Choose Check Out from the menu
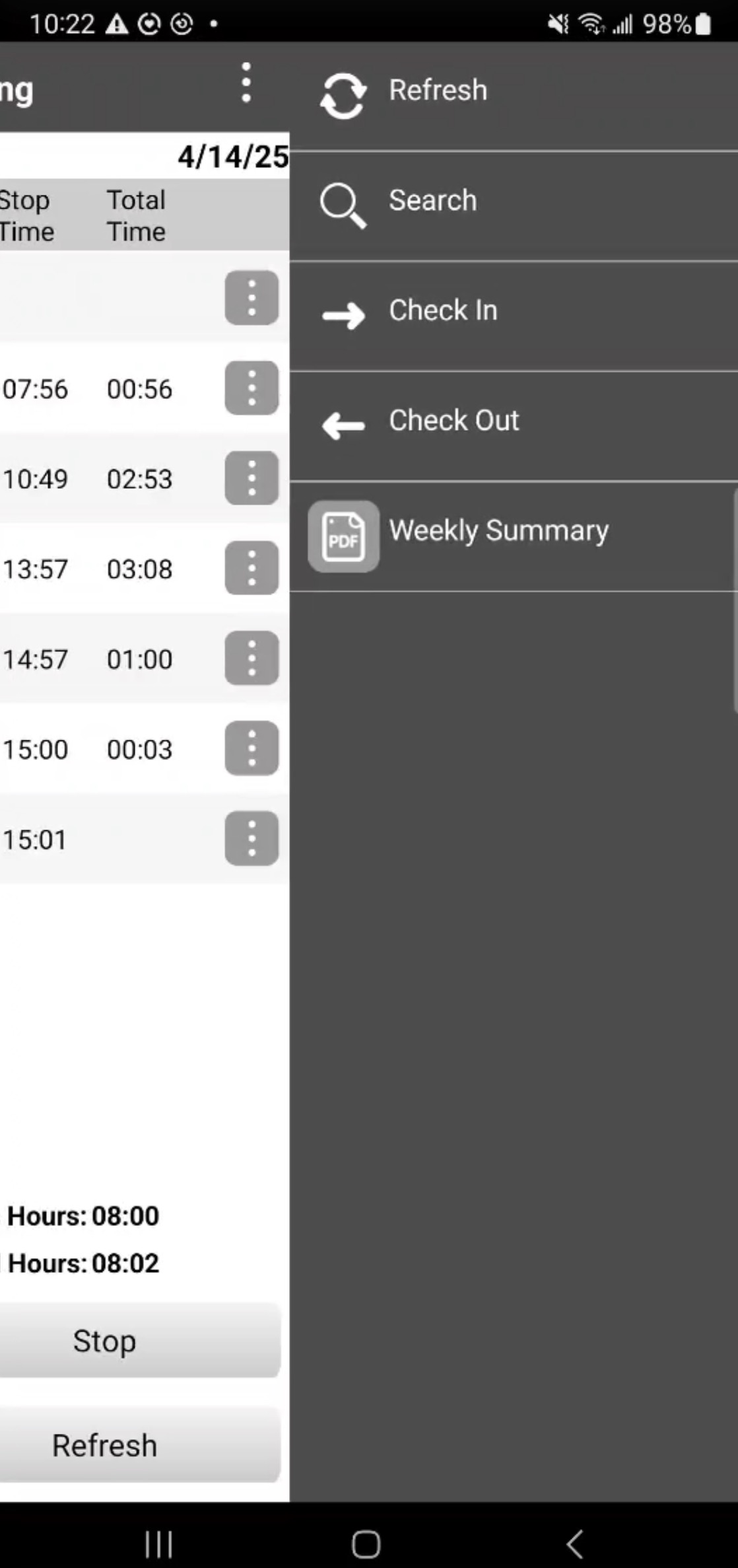The height and width of the screenshot is (1568, 738). tap(453, 421)
